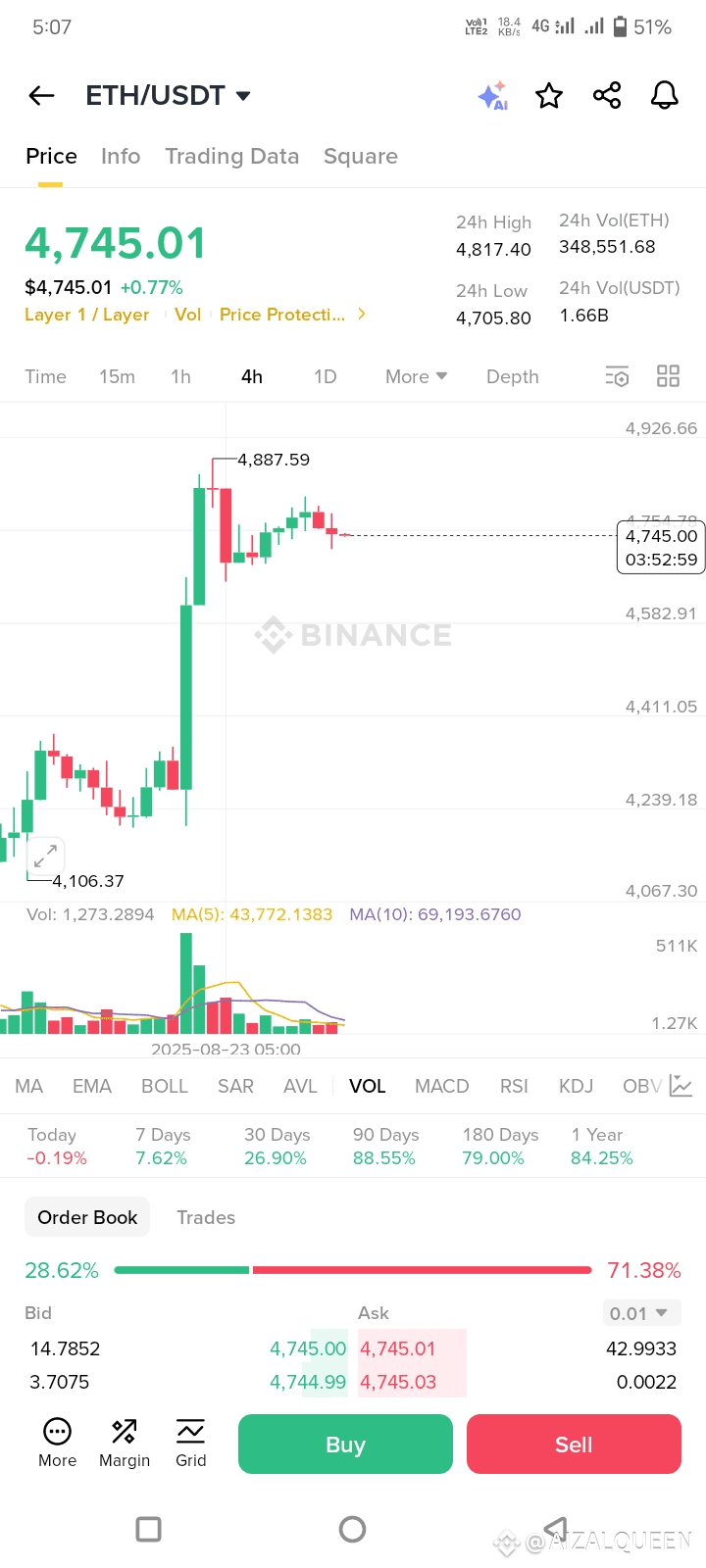
Task: Expand the More intervals dropdown
Action: coord(417,376)
